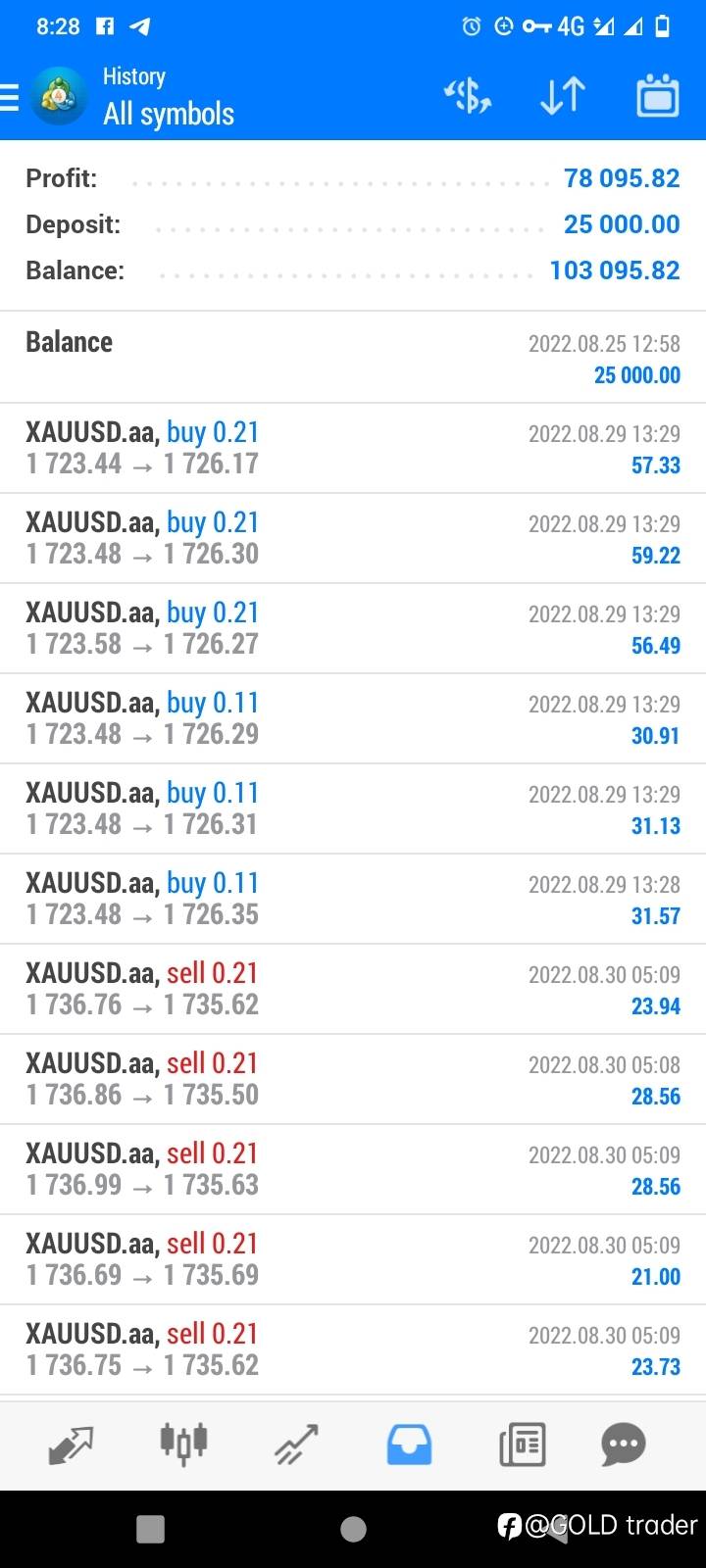Tap the system home button
Image resolution: width=706 pixels, height=1568 pixels.
coord(353,1529)
